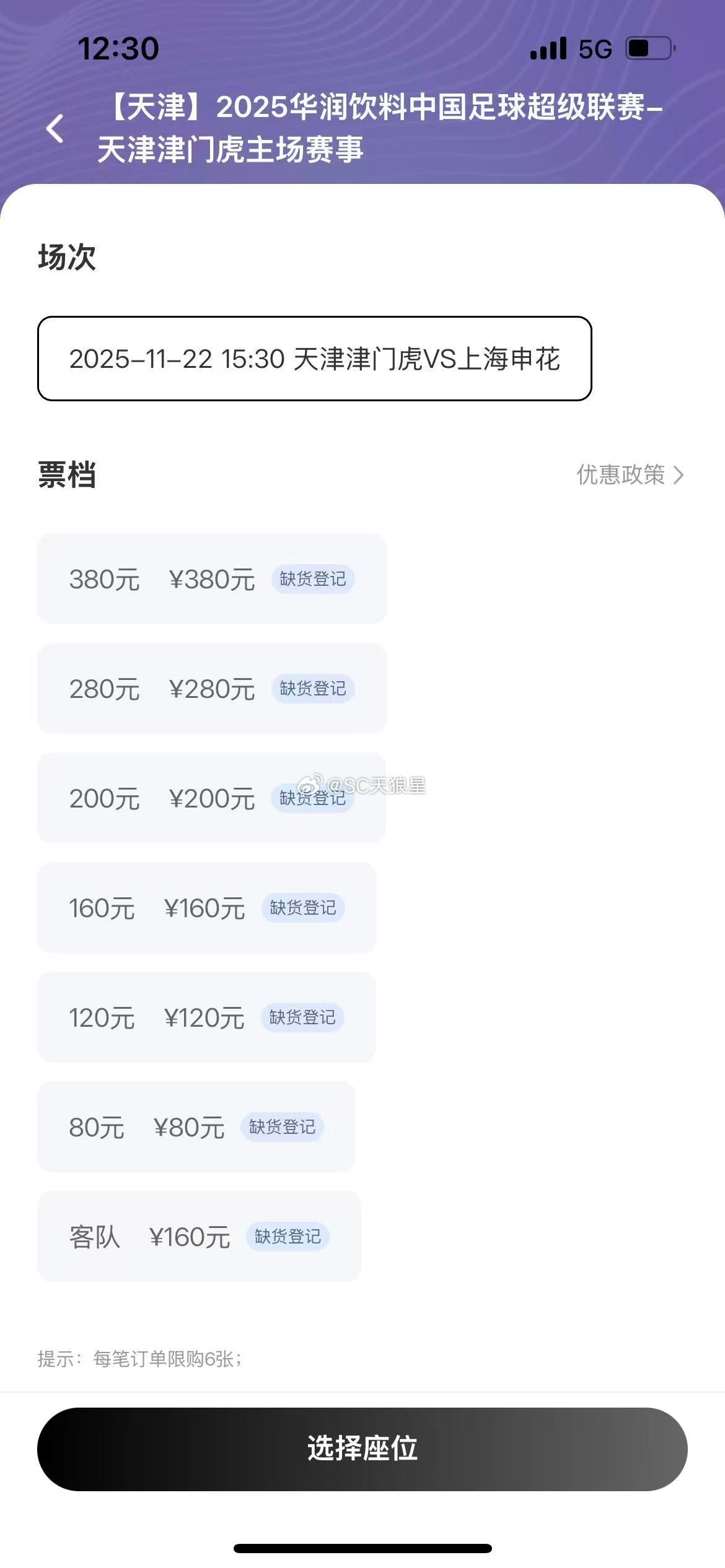The height and width of the screenshot is (1568, 725).
Task: Select the 200元 ticket option
Action: click(213, 799)
